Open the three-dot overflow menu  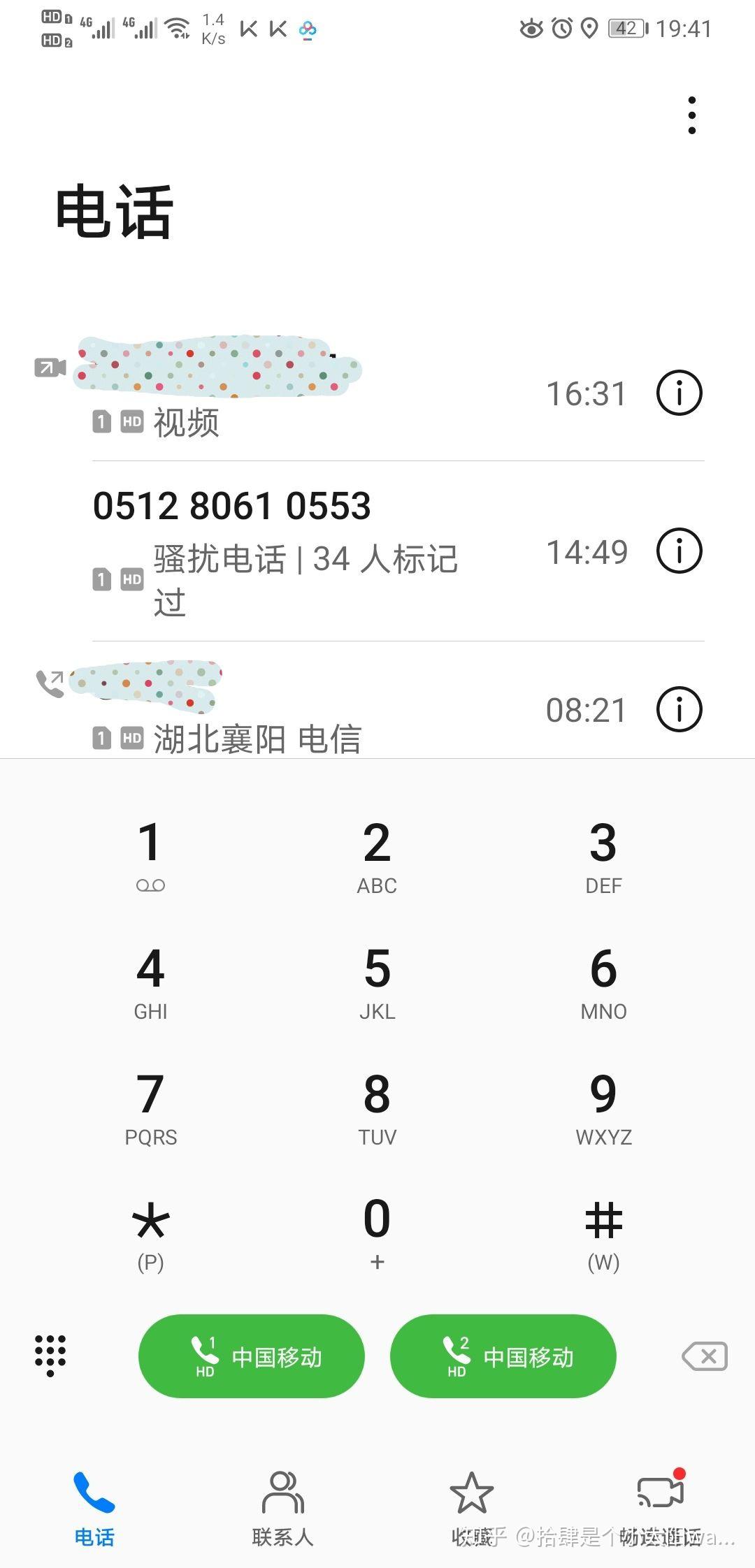[691, 115]
